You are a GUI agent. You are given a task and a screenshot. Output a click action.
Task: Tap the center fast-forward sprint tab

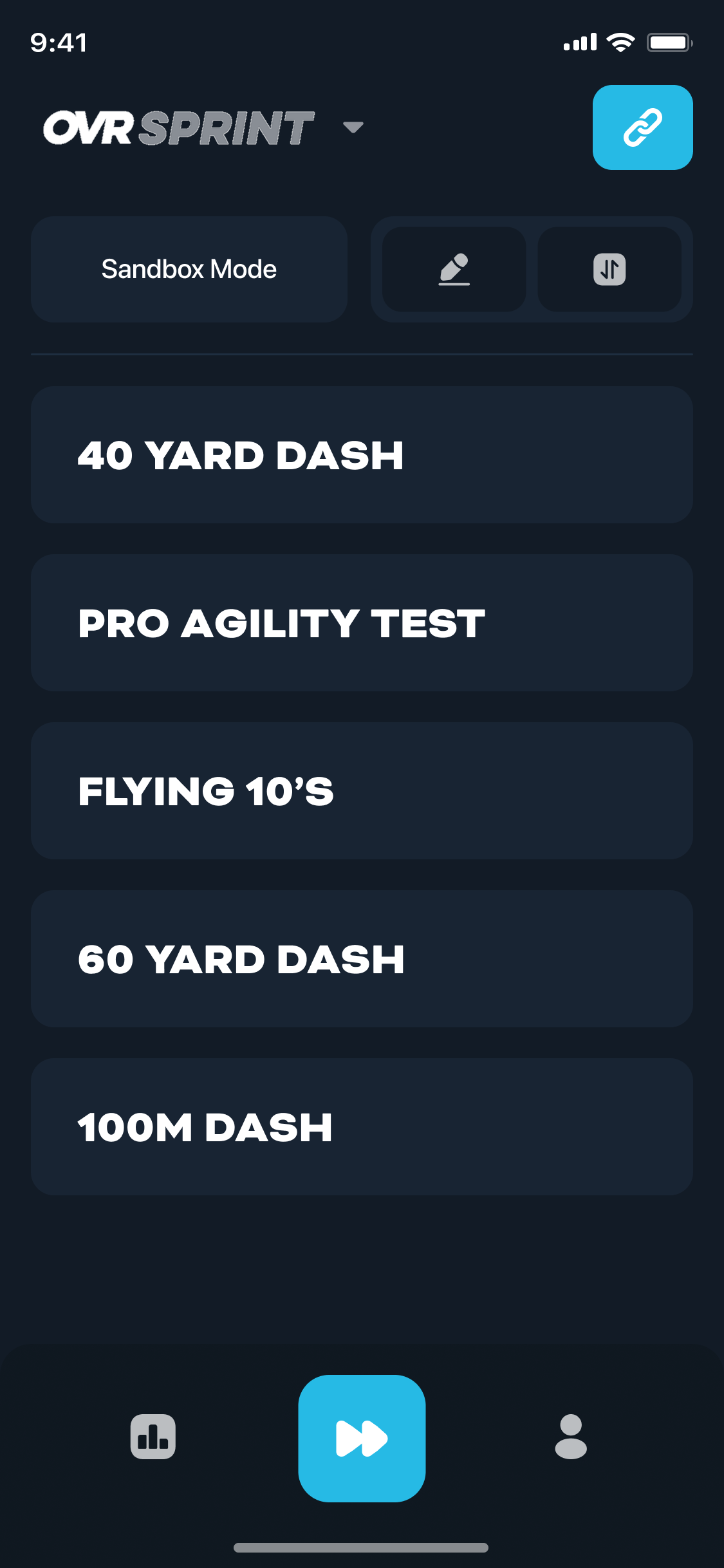point(362,1438)
